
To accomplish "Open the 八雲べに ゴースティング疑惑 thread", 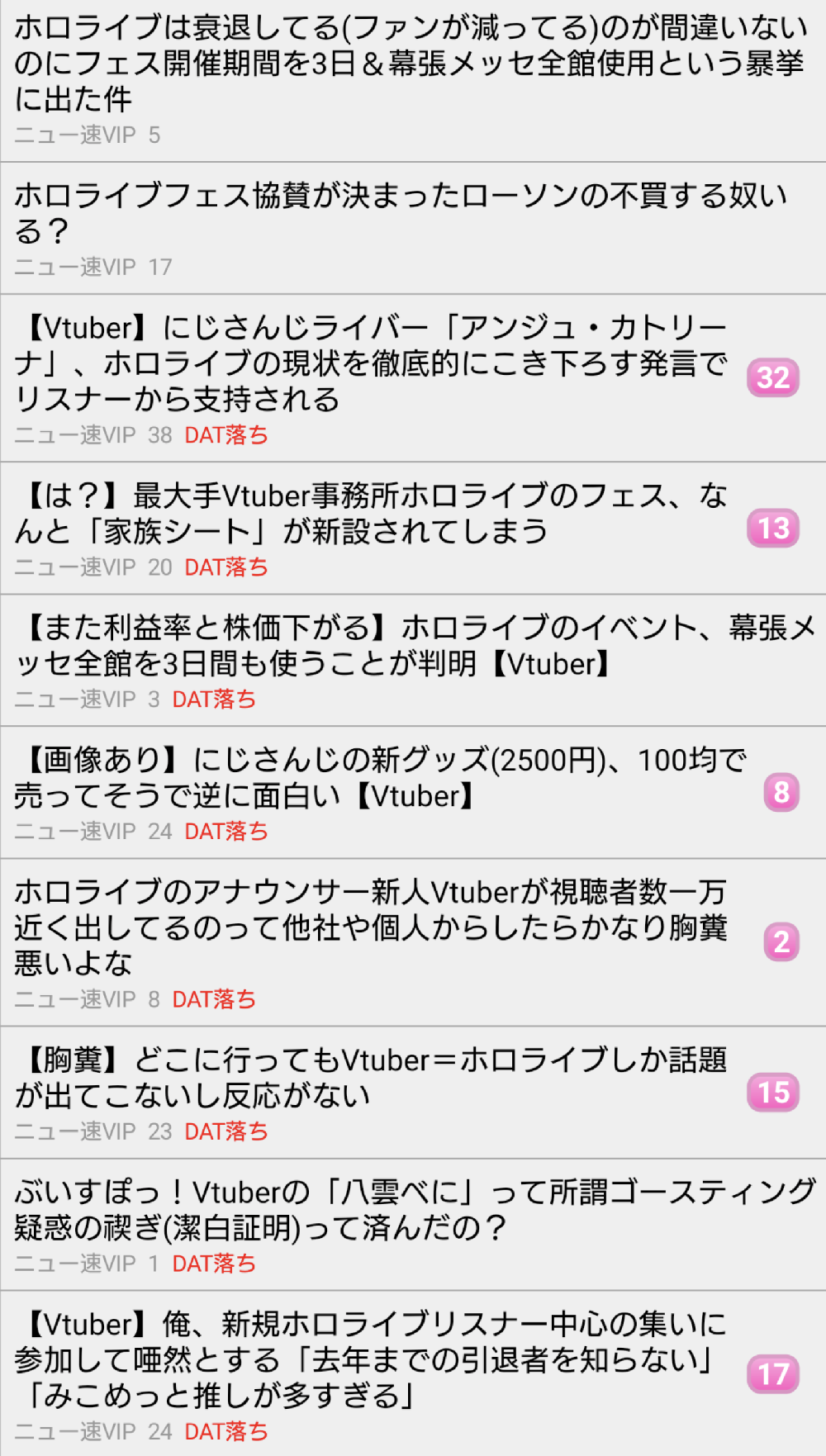I will (x=413, y=1210).
